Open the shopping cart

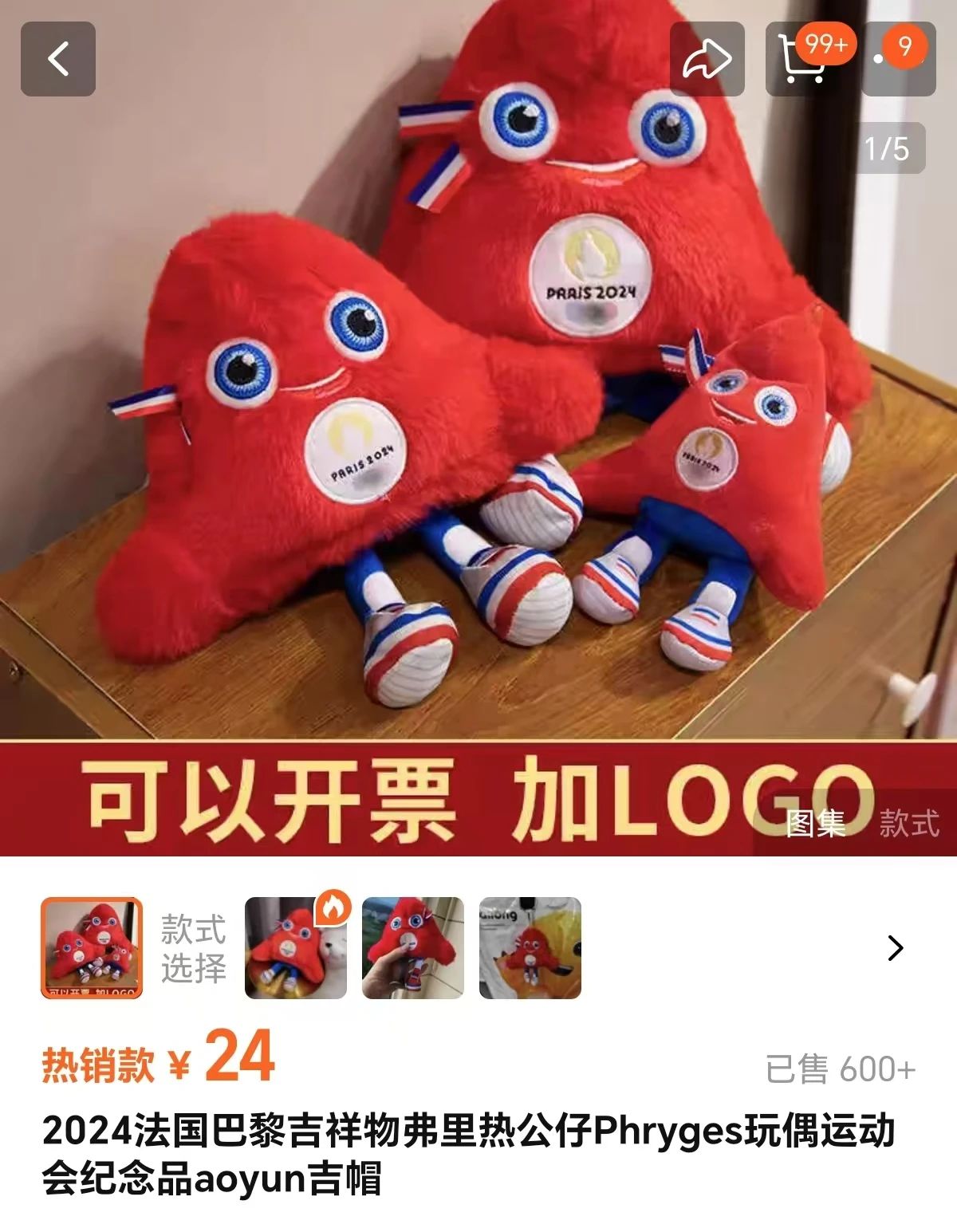(802, 60)
